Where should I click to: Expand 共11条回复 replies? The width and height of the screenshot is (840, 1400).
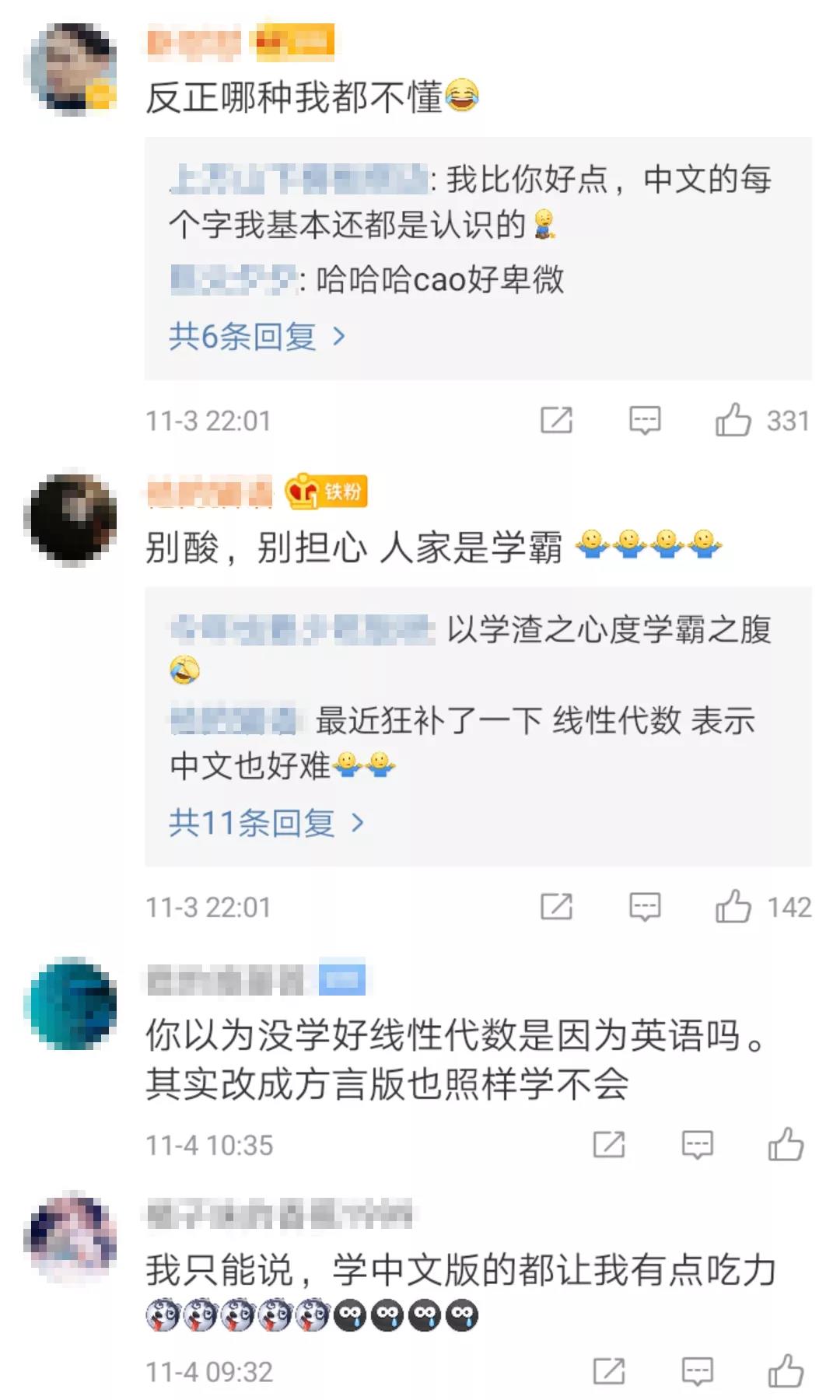[x=266, y=823]
